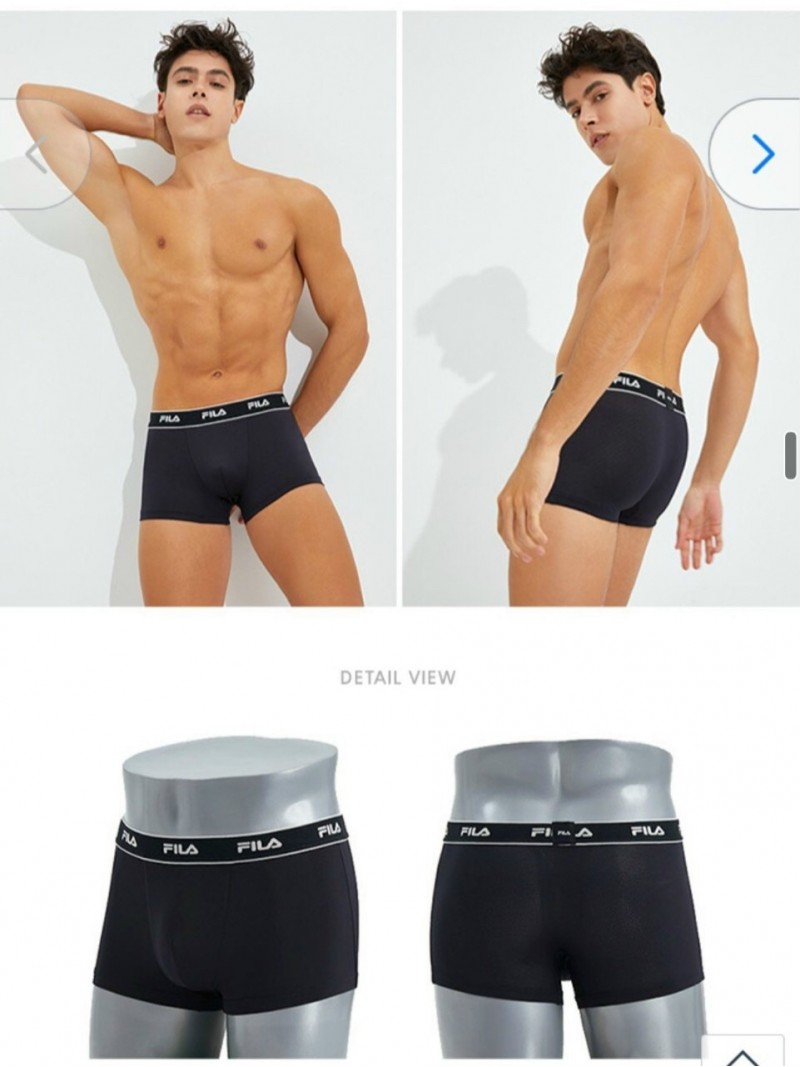
Task: Jump back to top of page
Action: pyautogui.click(x=742, y=1054)
